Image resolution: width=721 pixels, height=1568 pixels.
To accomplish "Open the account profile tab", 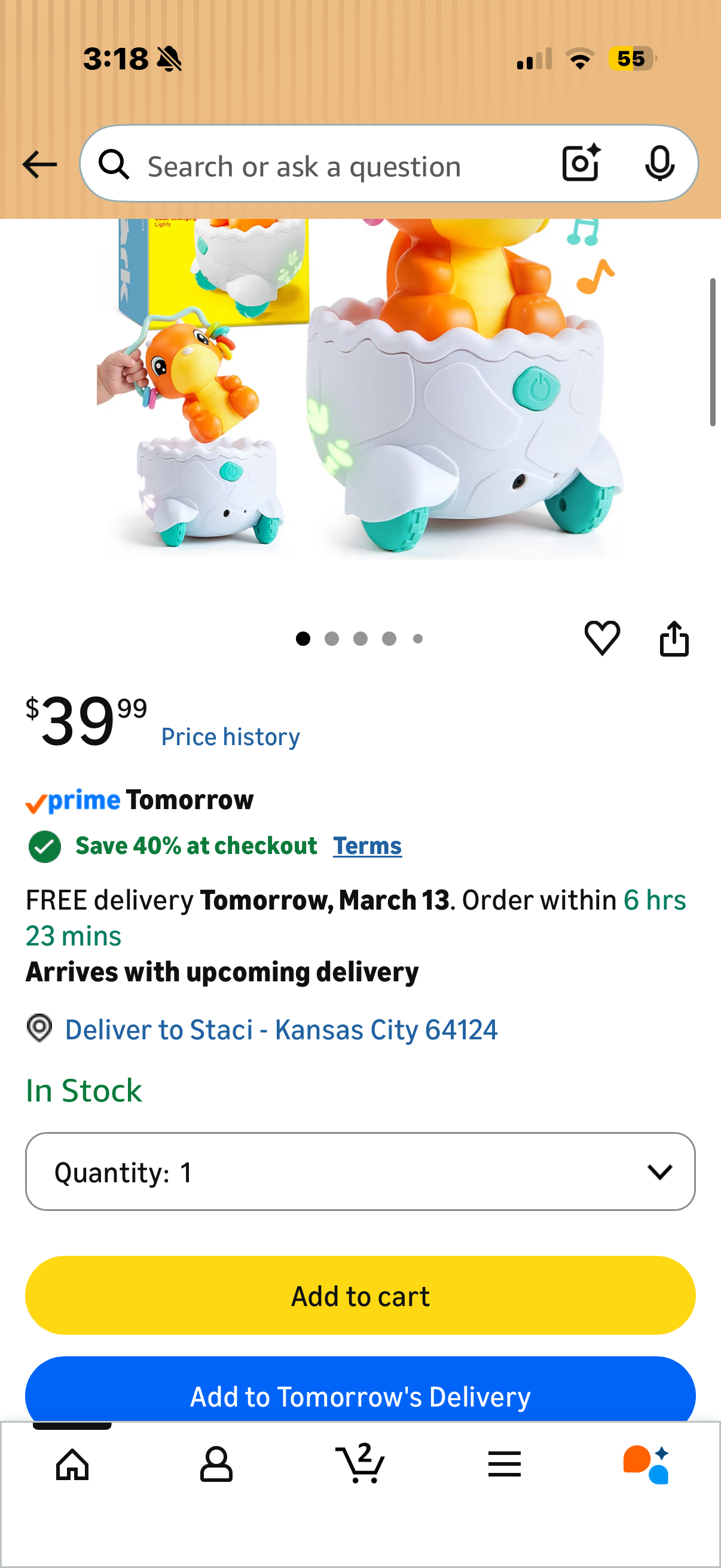I will pos(216,1464).
